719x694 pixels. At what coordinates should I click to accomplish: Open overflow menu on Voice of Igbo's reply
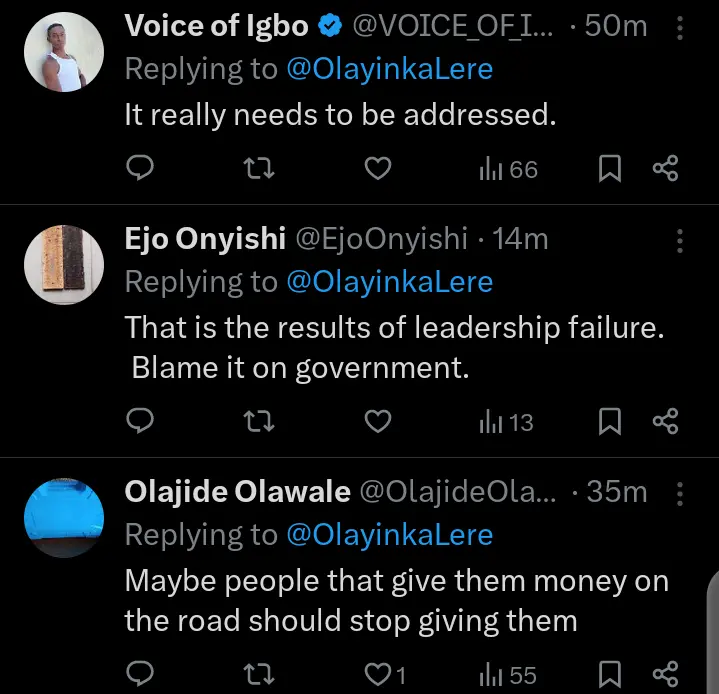tap(680, 28)
